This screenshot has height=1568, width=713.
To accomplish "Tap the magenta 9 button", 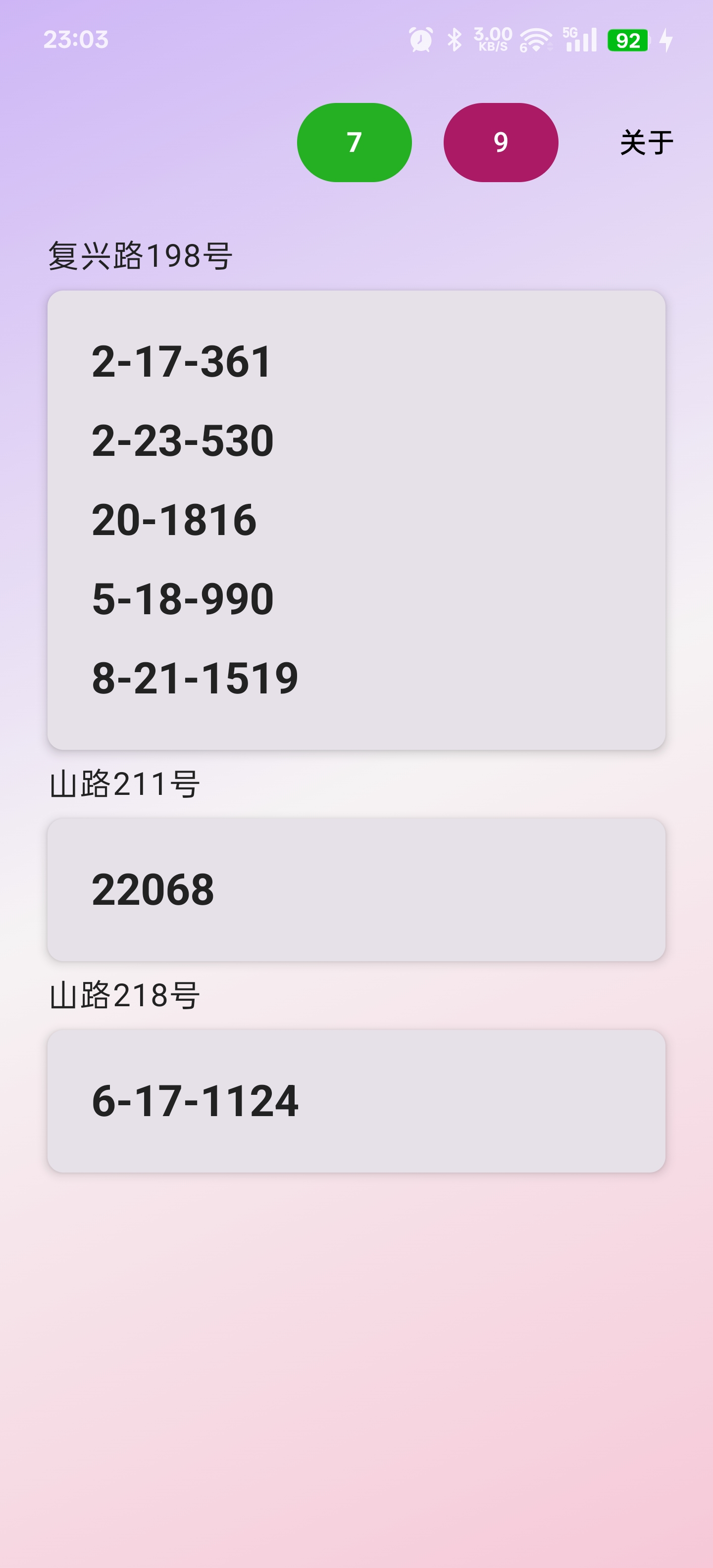I will pyautogui.click(x=501, y=143).
